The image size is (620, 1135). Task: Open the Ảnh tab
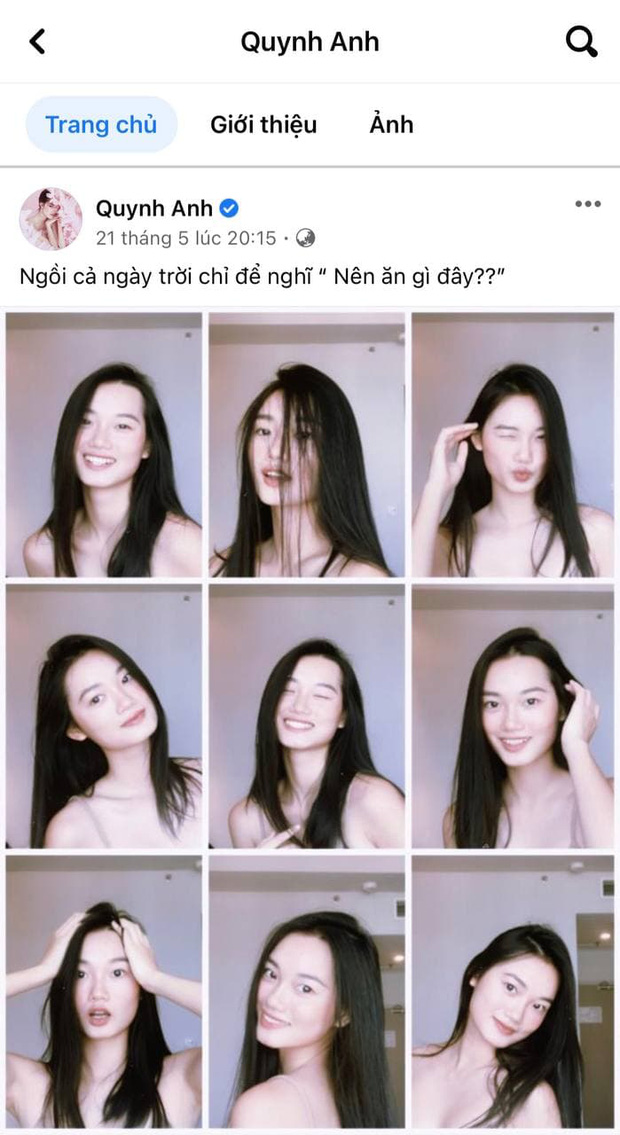point(391,125)
